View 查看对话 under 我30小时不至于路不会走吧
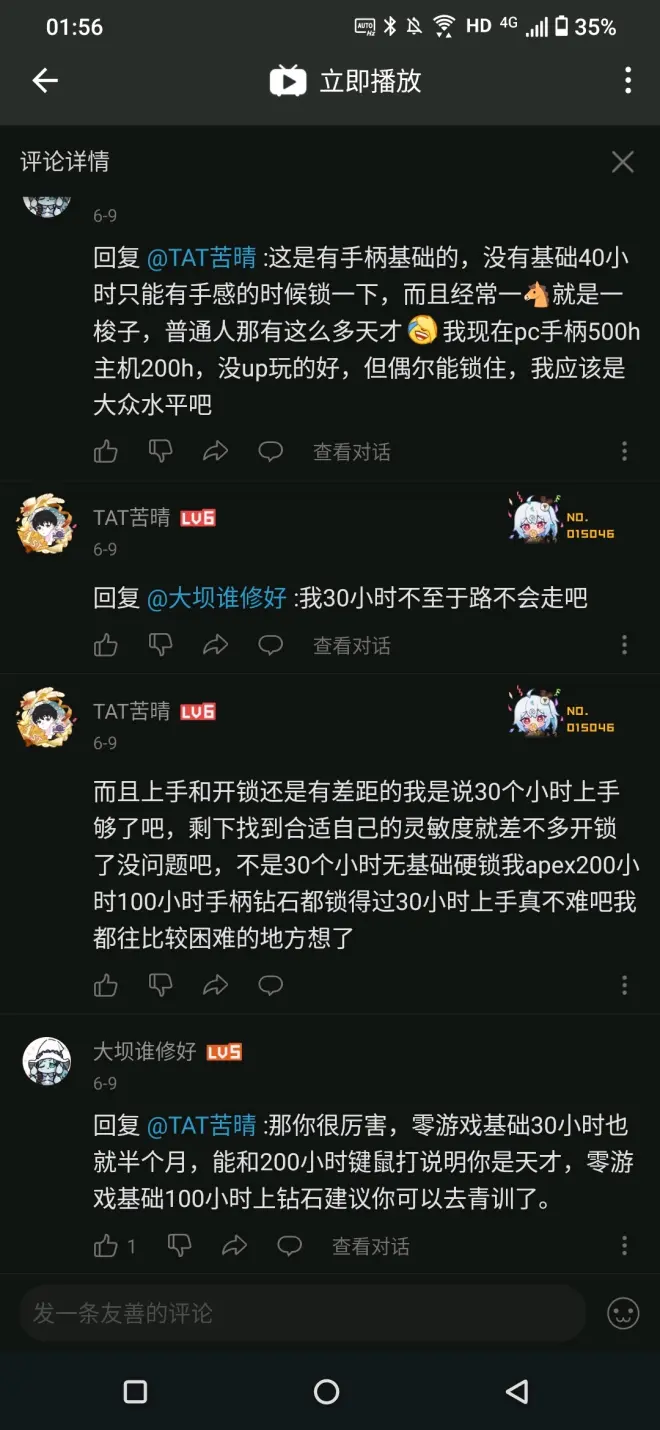 [351, 645]
